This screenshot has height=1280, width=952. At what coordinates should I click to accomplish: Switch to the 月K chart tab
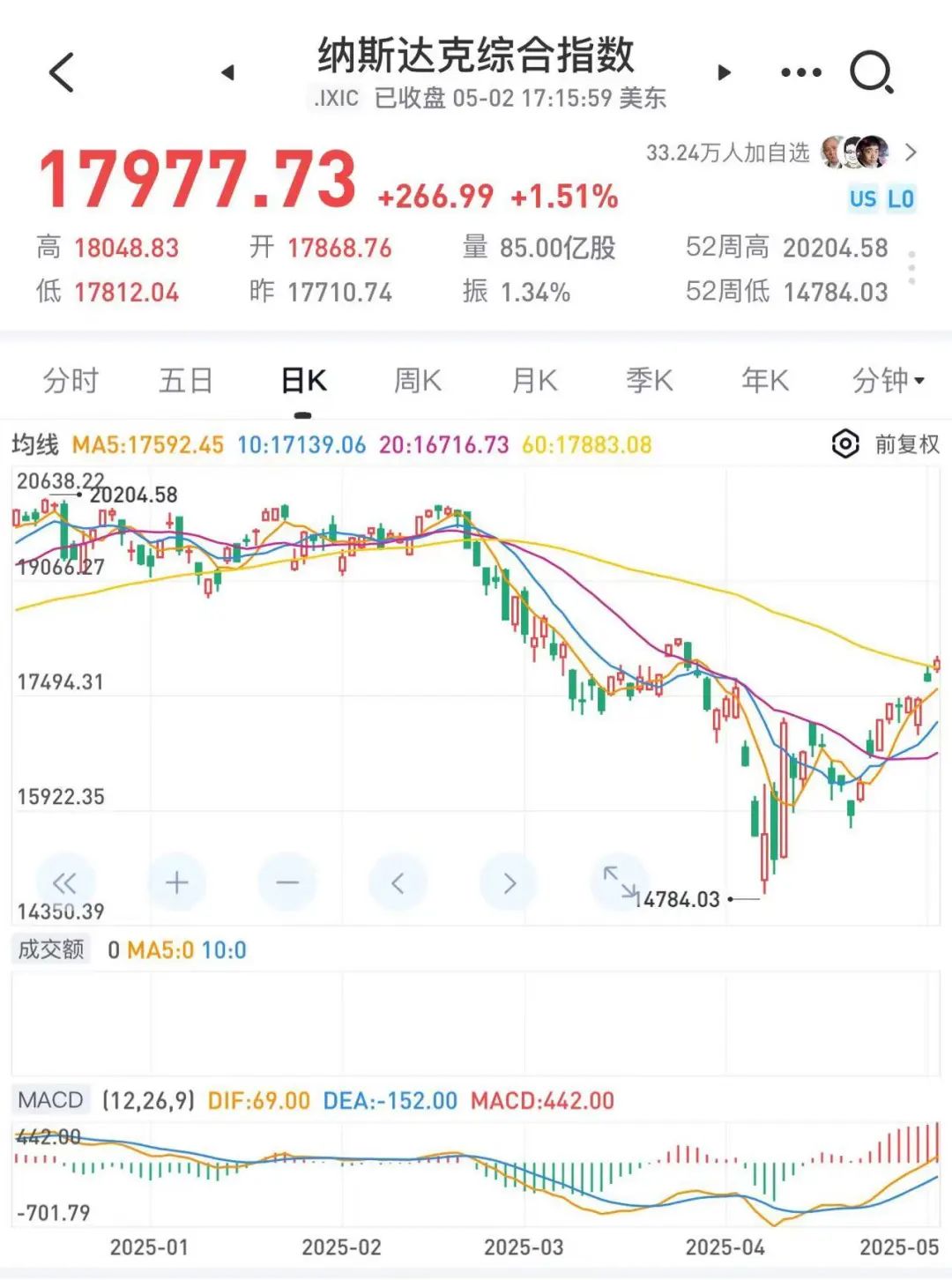pyautogui.click(x=534, y=381)
